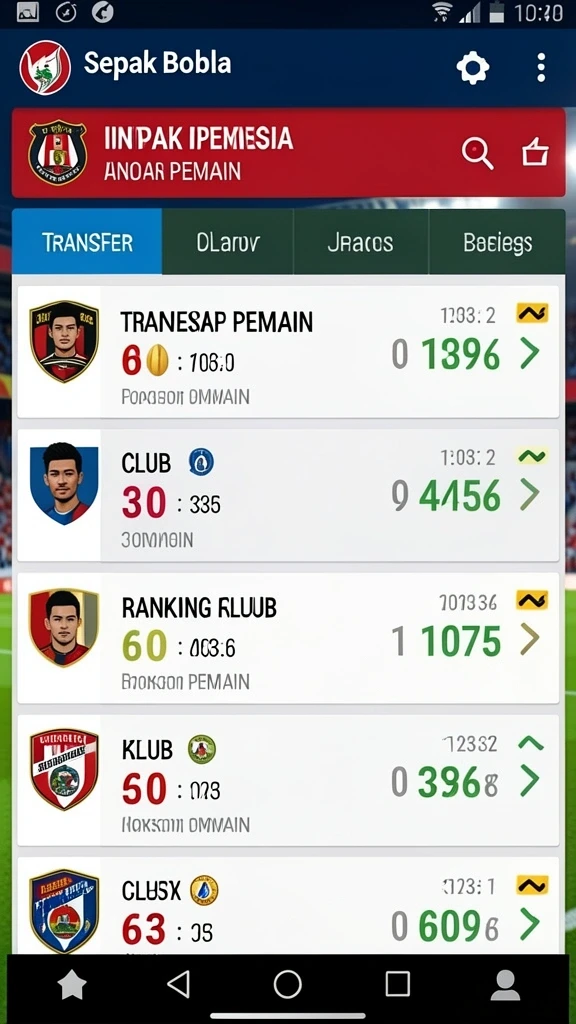The image size is (576, 1024).
Task: Open the KLUB card showing 3968
Action: click(288, 781)
